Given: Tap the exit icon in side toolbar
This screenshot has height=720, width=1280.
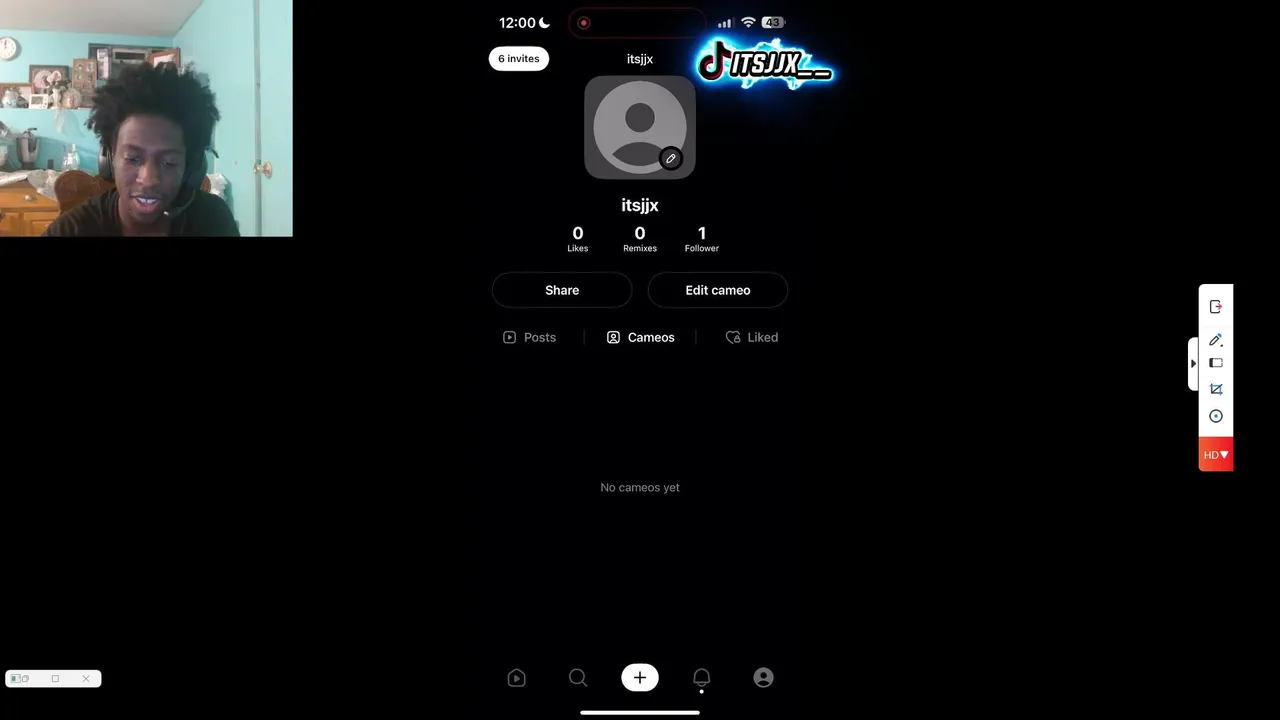Looking at the screenshot, I should tap(1216, 307).
